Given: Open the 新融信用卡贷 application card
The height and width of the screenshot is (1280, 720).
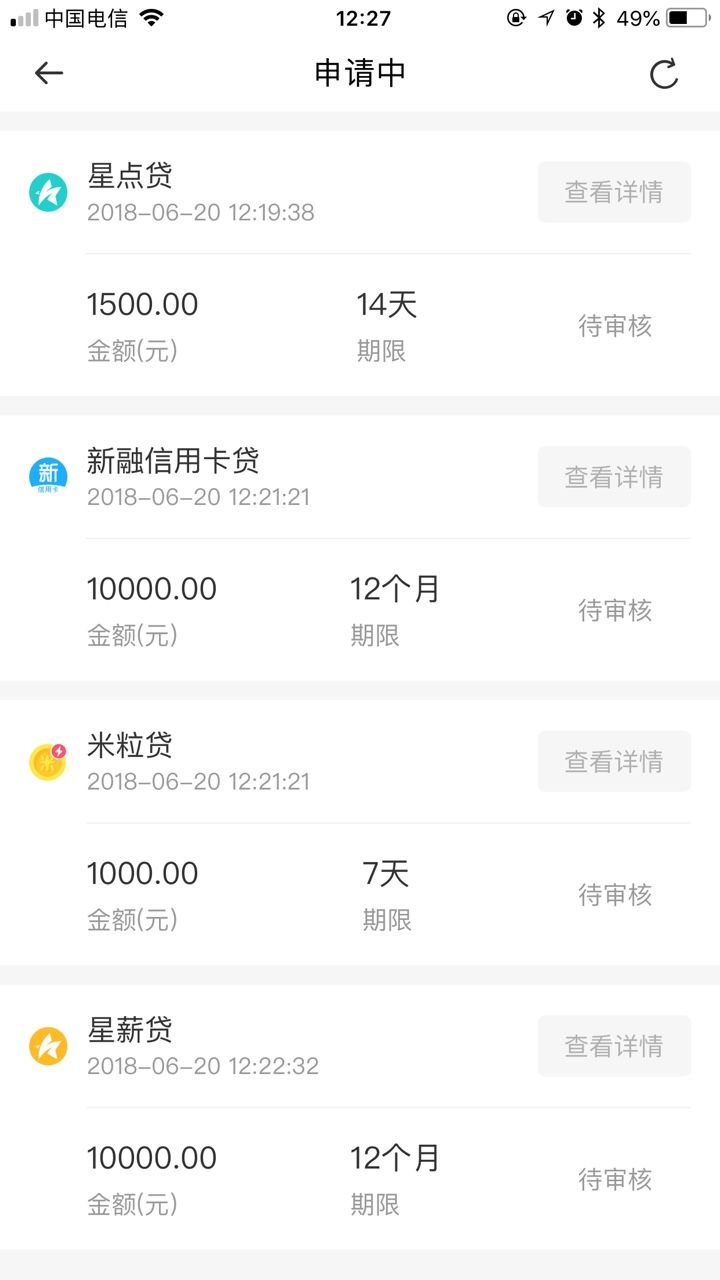Looking at the screenshot, I should tap(360, 548).
